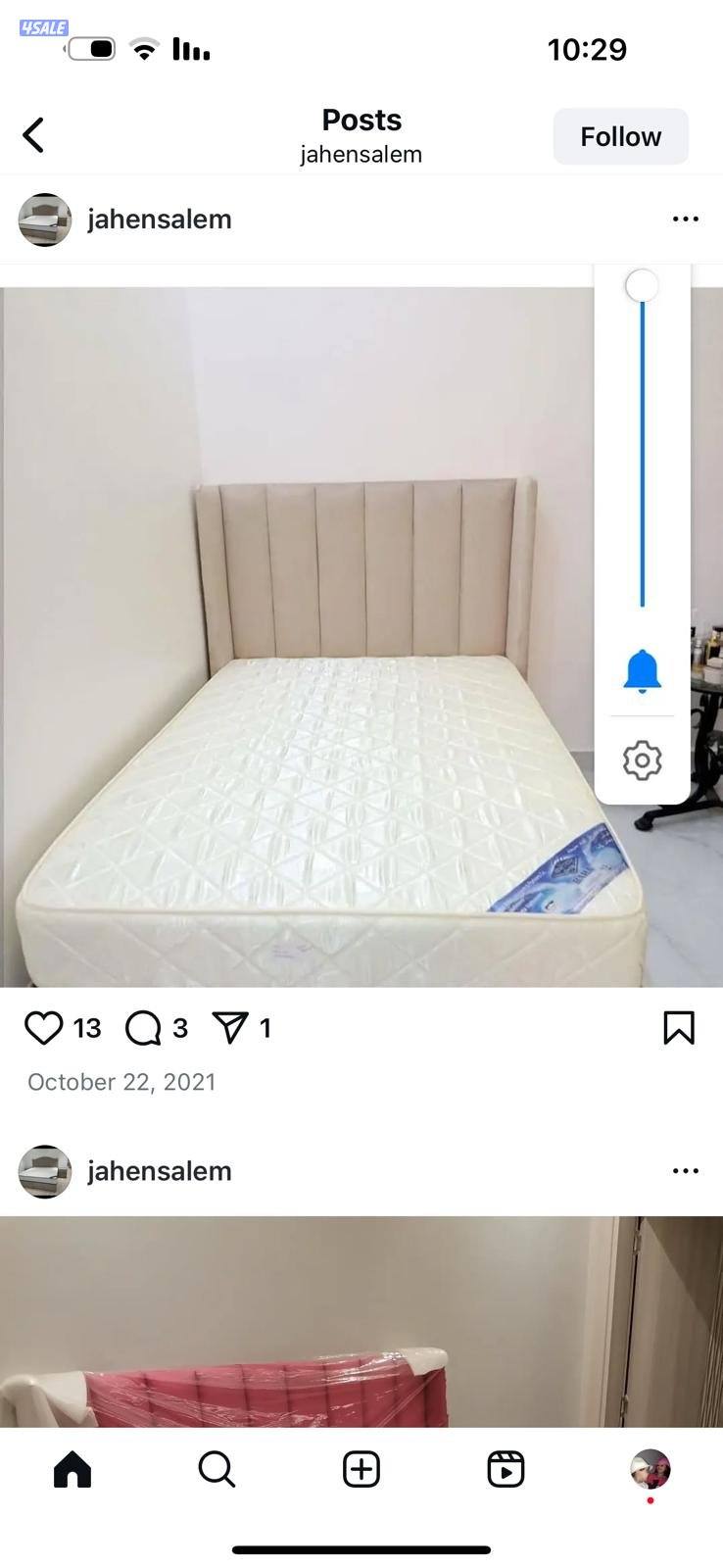This screenshot has height=1568, width=723.
Task: Create a new post with plus icon
Action: point(361,1469)
